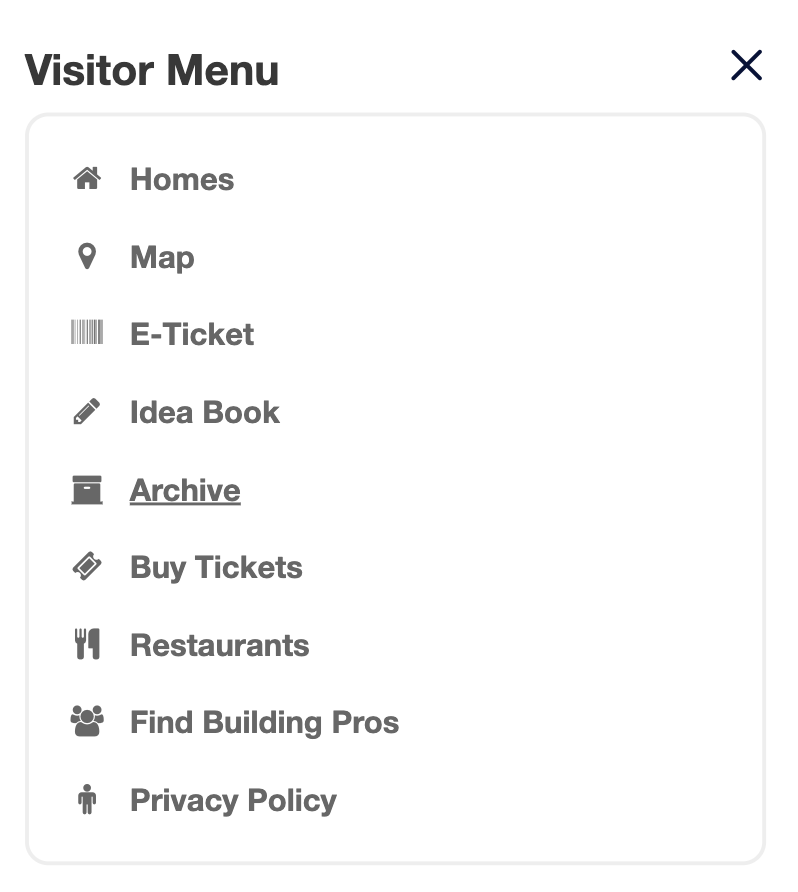Browse Restaurants
Image resolution: width=798 pixels, height=892 pixels.
click(x=219, y=646)
